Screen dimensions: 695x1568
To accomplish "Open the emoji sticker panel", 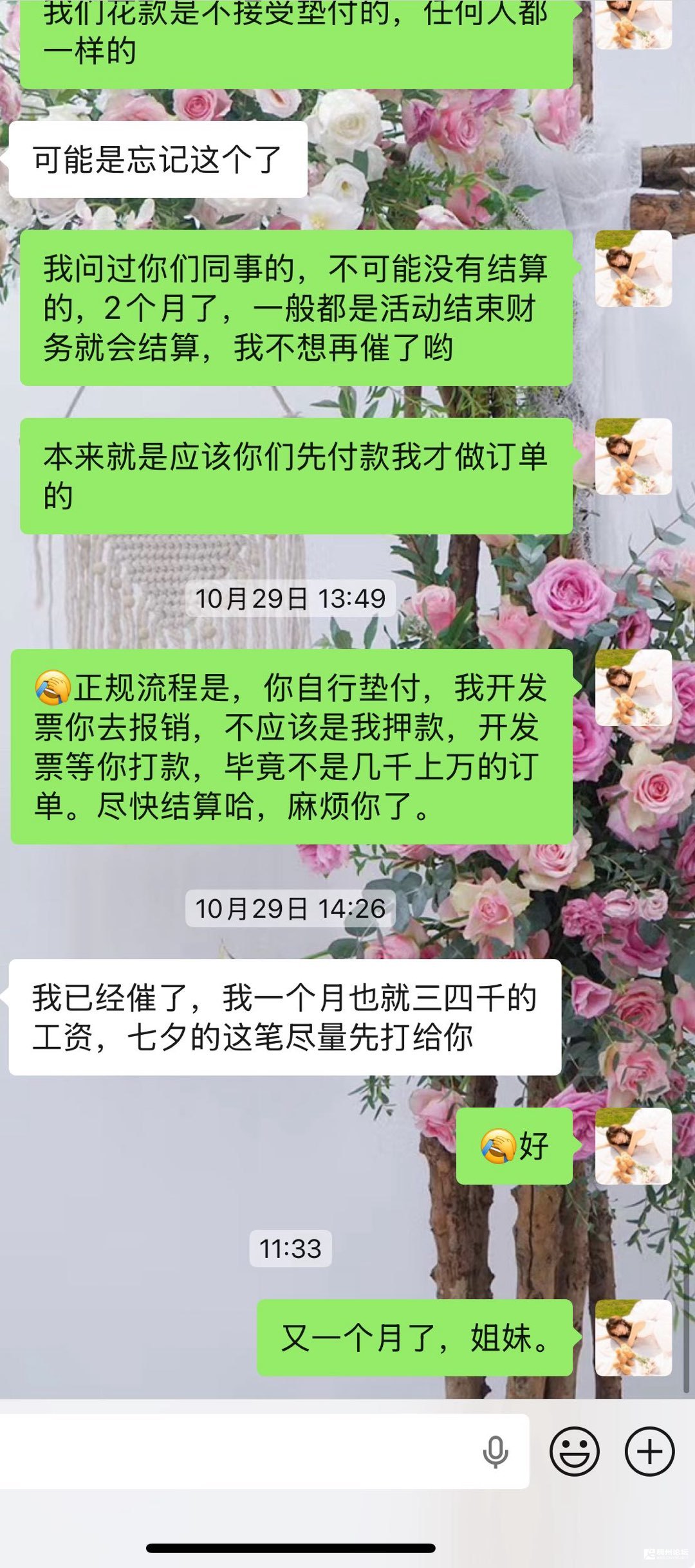I will (x=574, y=1452).
